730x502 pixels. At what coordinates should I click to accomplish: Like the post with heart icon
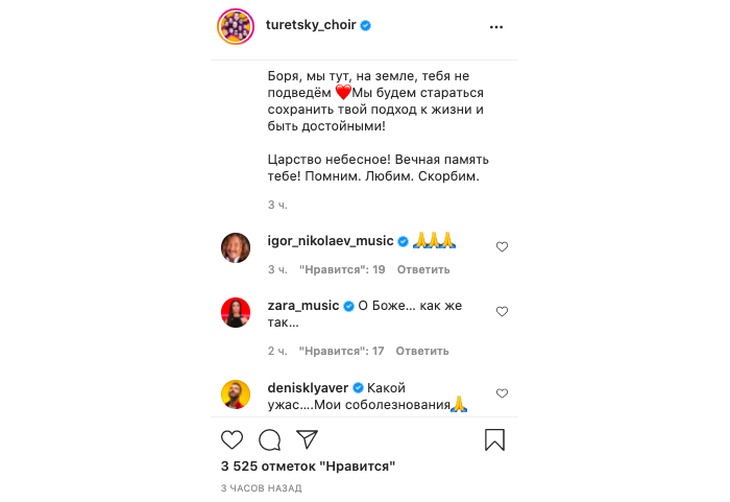click(232, 440)
